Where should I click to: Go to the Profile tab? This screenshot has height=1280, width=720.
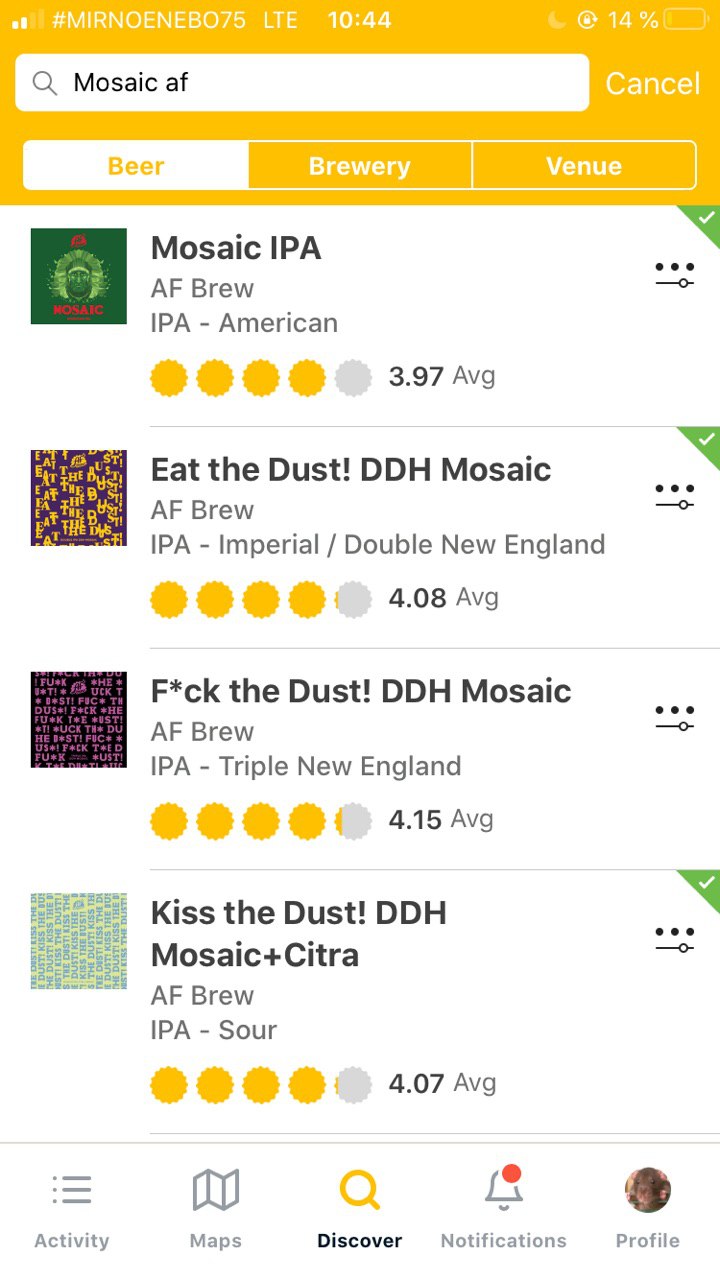[x=648, y=1210]
